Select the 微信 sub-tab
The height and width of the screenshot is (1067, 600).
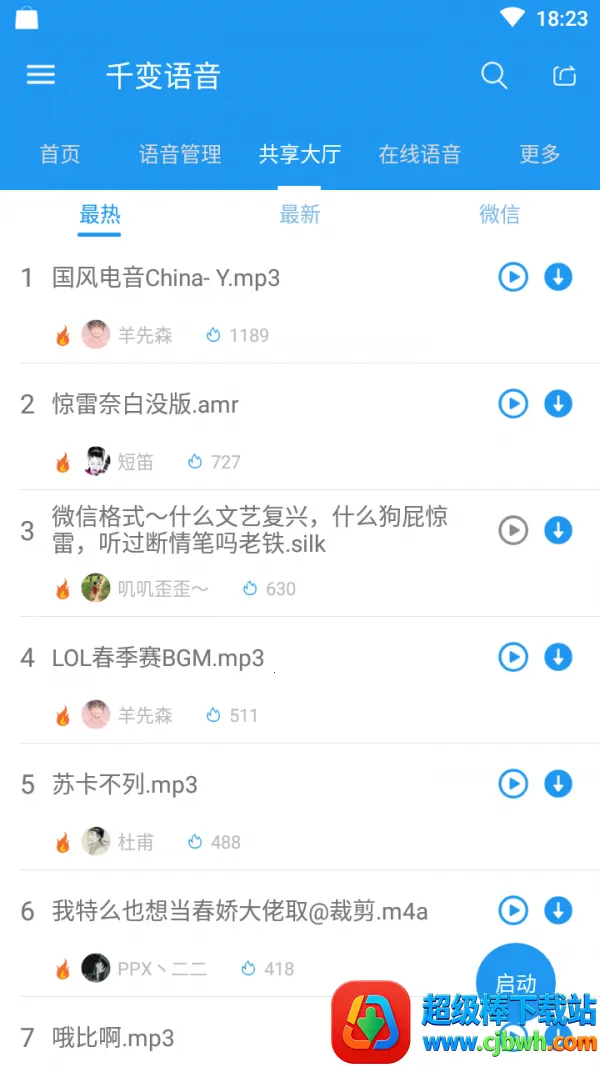(x=499, y=214)
